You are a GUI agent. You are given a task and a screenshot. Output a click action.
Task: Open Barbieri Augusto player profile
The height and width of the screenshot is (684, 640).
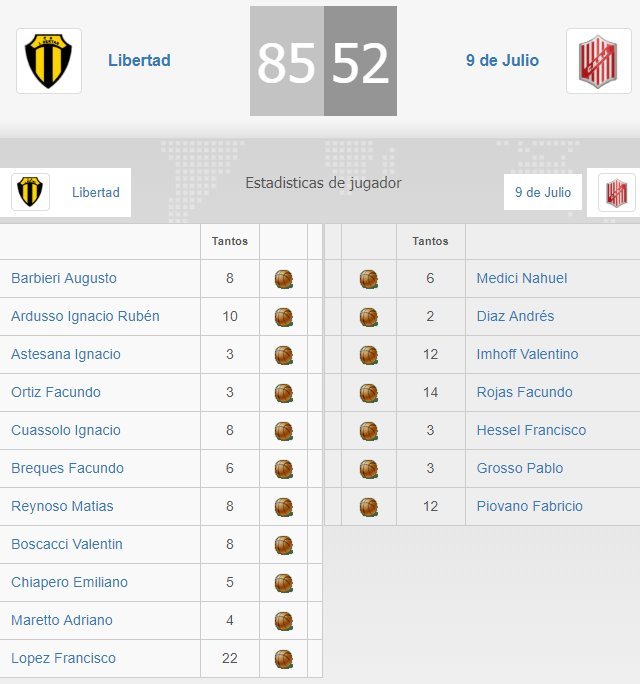pyautogui.click(x=64, y=278)
